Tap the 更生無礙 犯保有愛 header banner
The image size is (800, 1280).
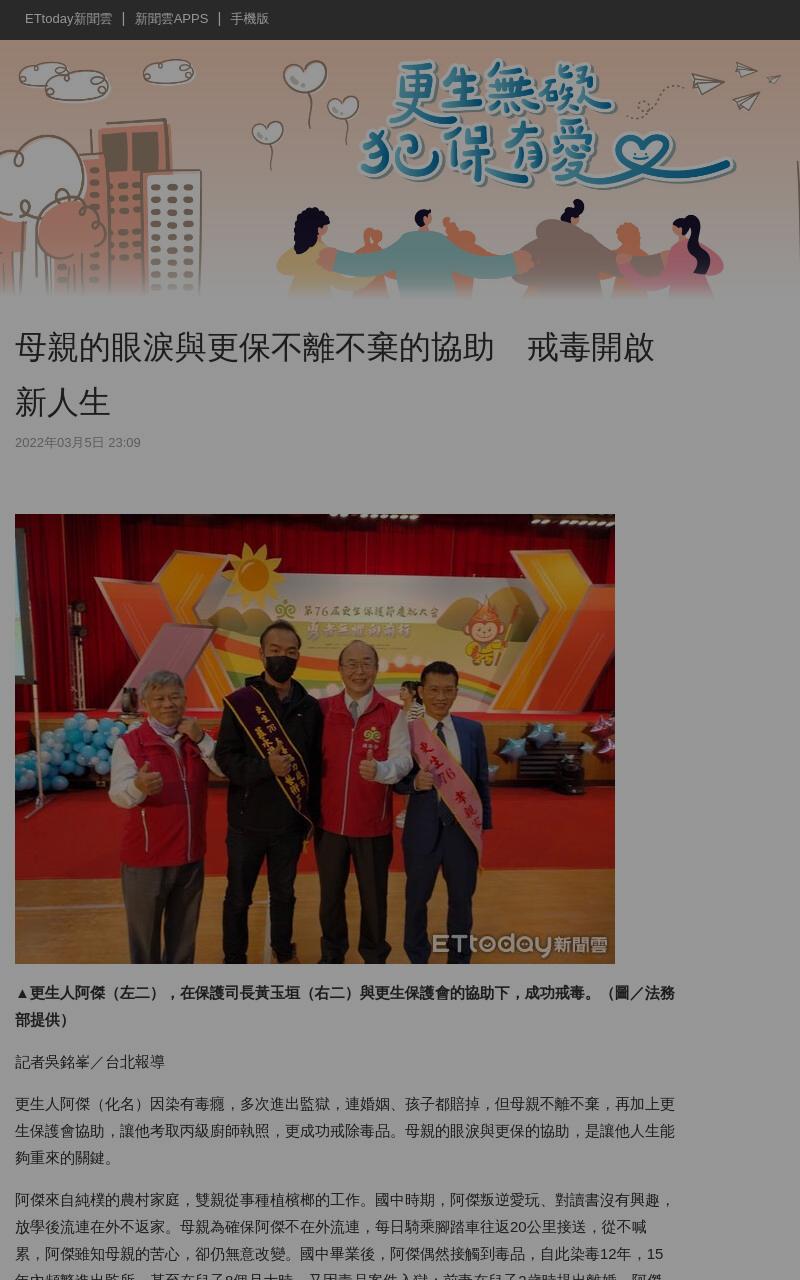tap(400, 170)
